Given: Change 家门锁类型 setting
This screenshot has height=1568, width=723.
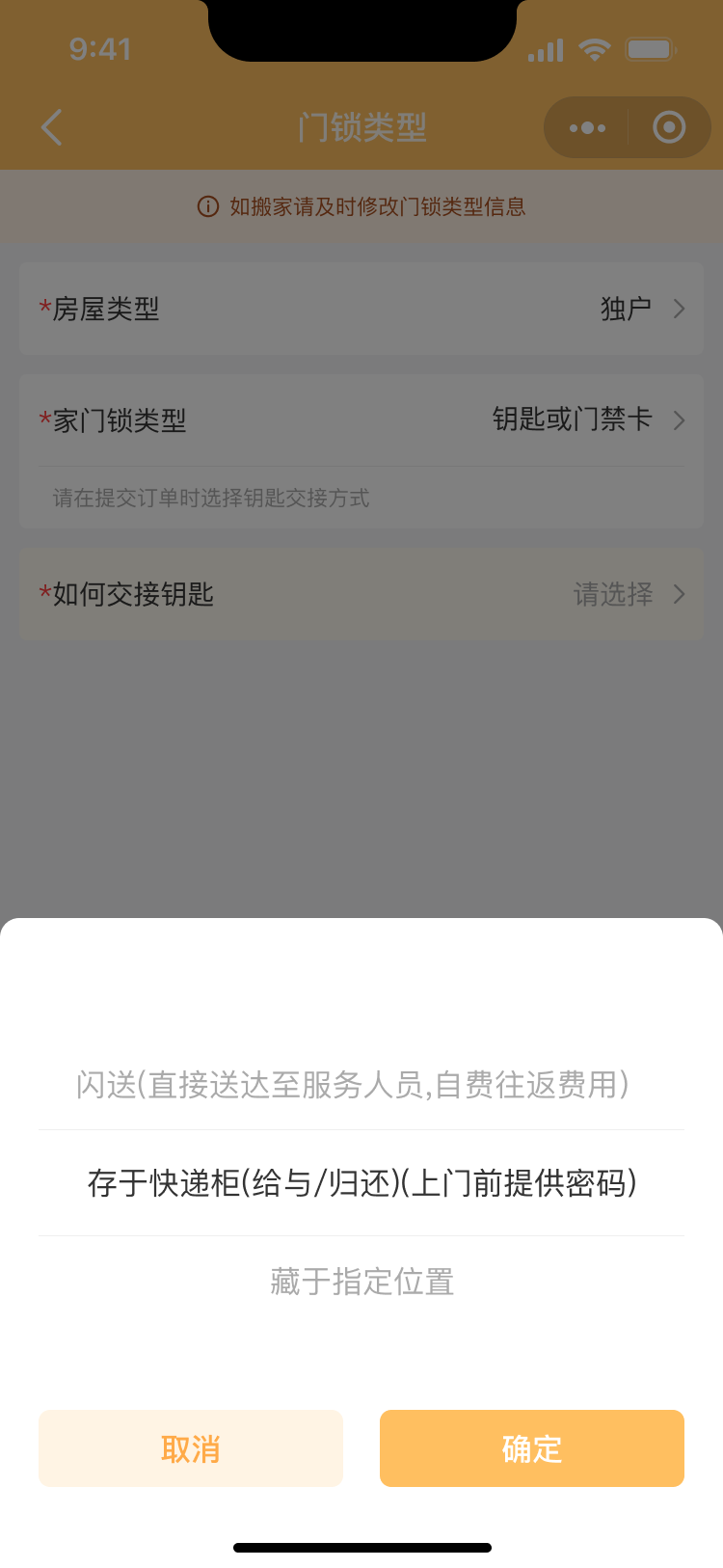Looking at the screenshot, I should point(361,420).
